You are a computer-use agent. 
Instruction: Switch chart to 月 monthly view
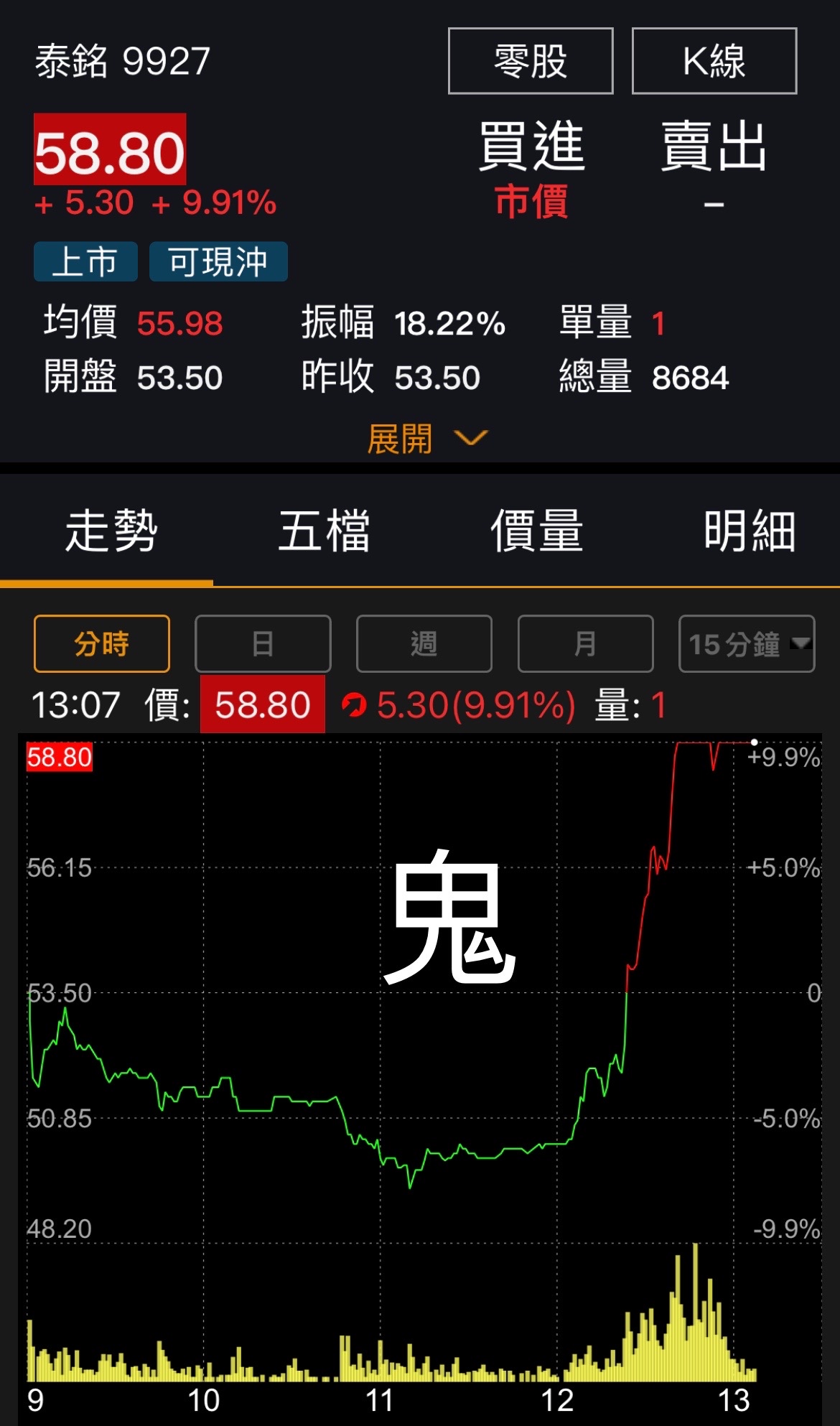(x=586, y=643)
